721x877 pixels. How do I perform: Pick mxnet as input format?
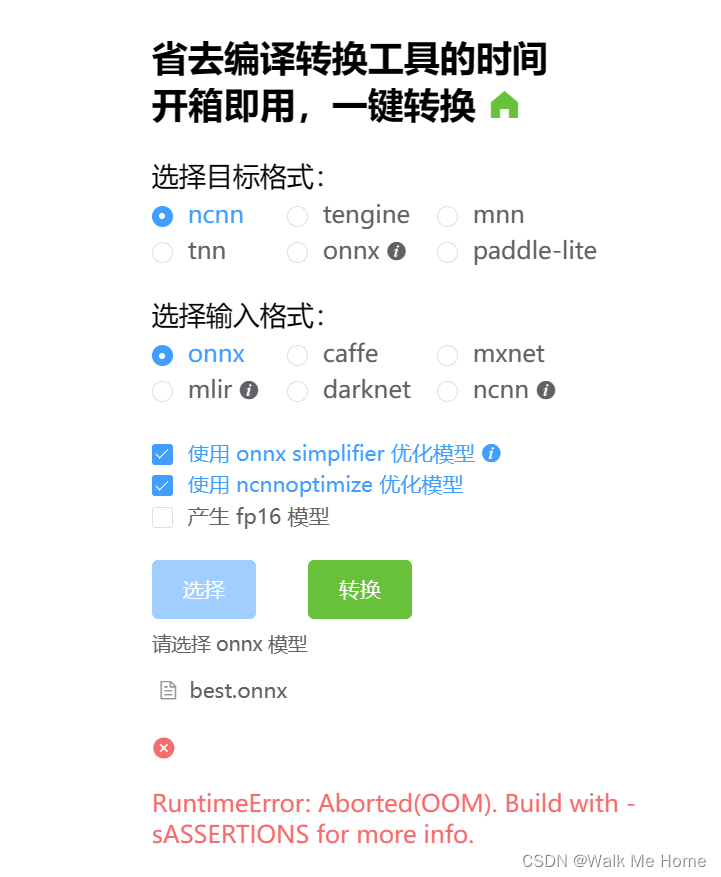(447, 354)
